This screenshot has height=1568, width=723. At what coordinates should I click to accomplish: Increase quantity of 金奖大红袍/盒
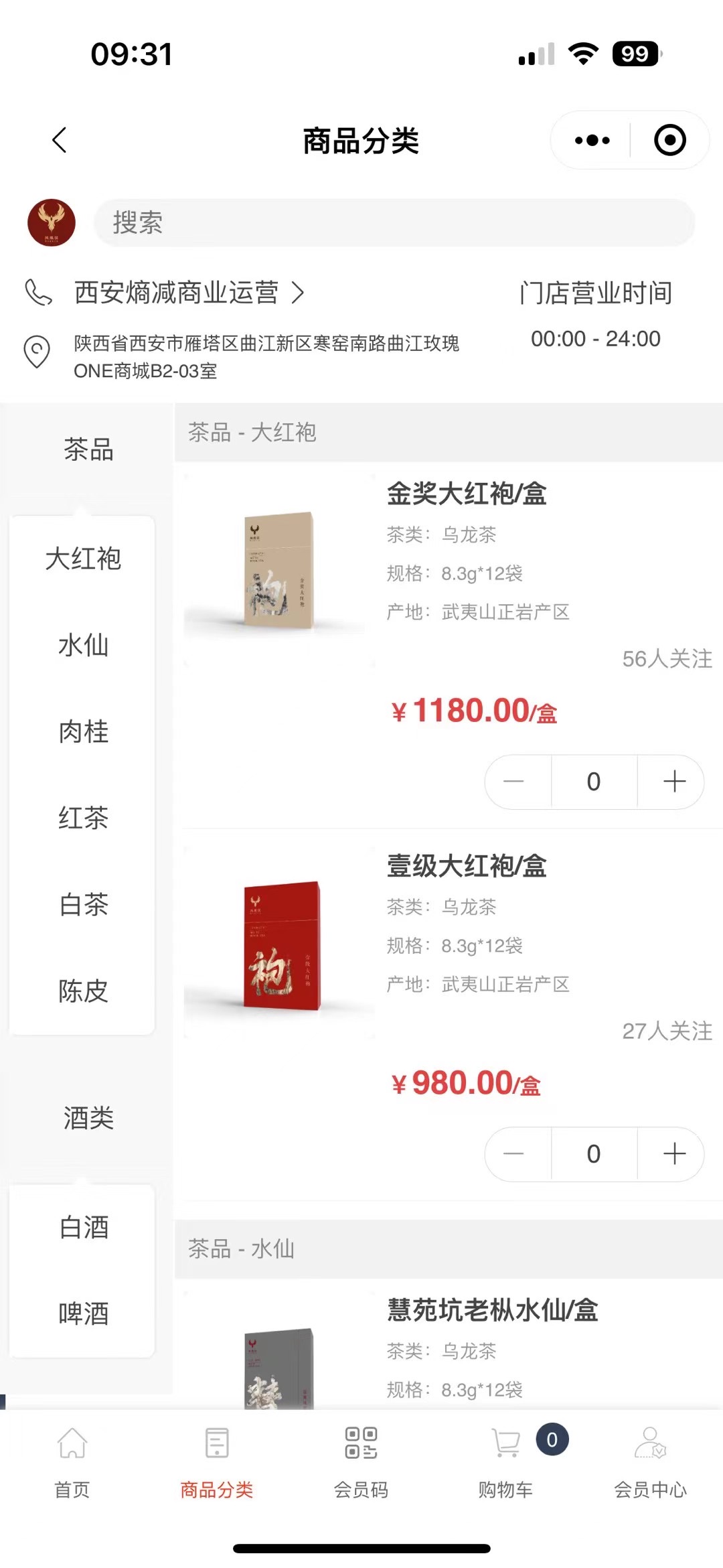pyautogui.click(x=673, y=781)
